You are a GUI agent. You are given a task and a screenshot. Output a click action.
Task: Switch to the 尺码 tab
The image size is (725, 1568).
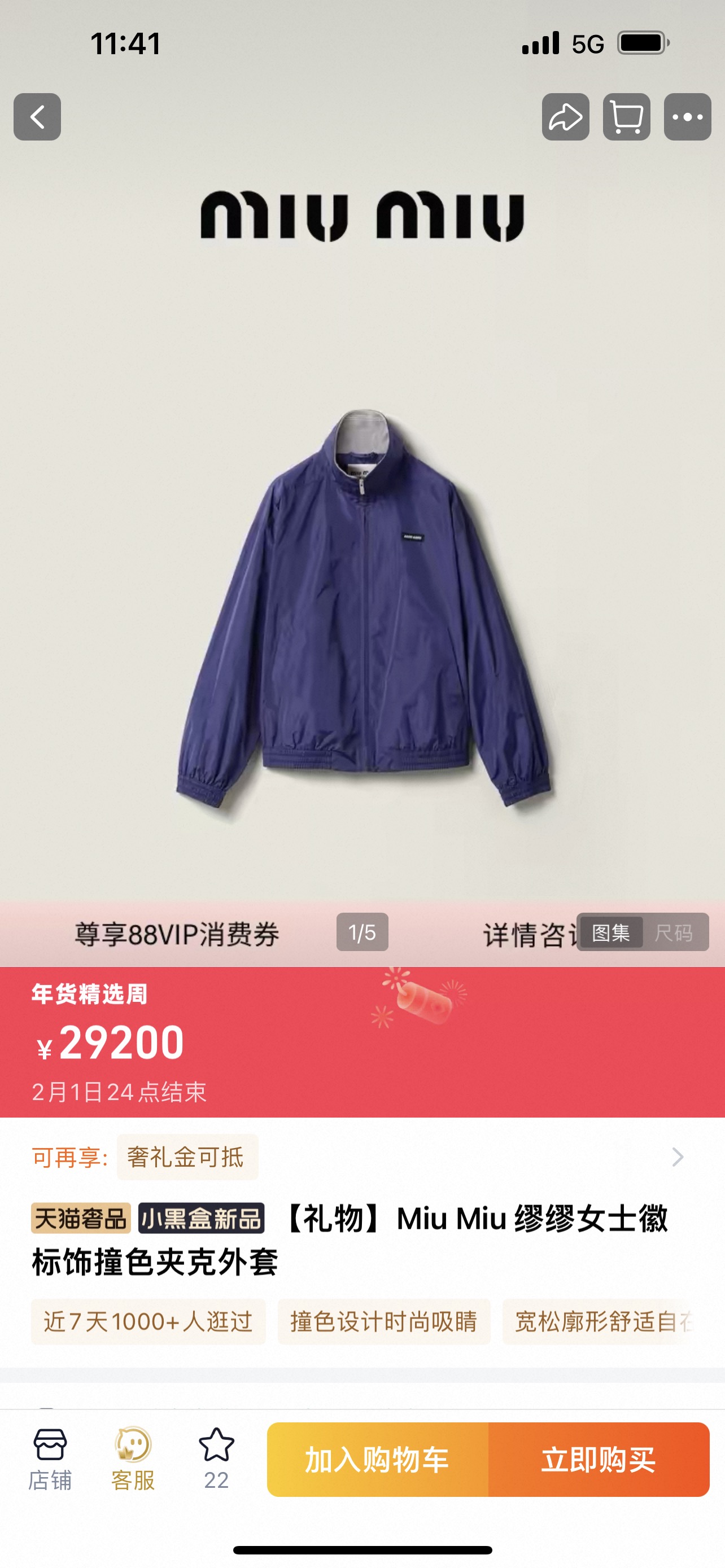coord(673,932)
